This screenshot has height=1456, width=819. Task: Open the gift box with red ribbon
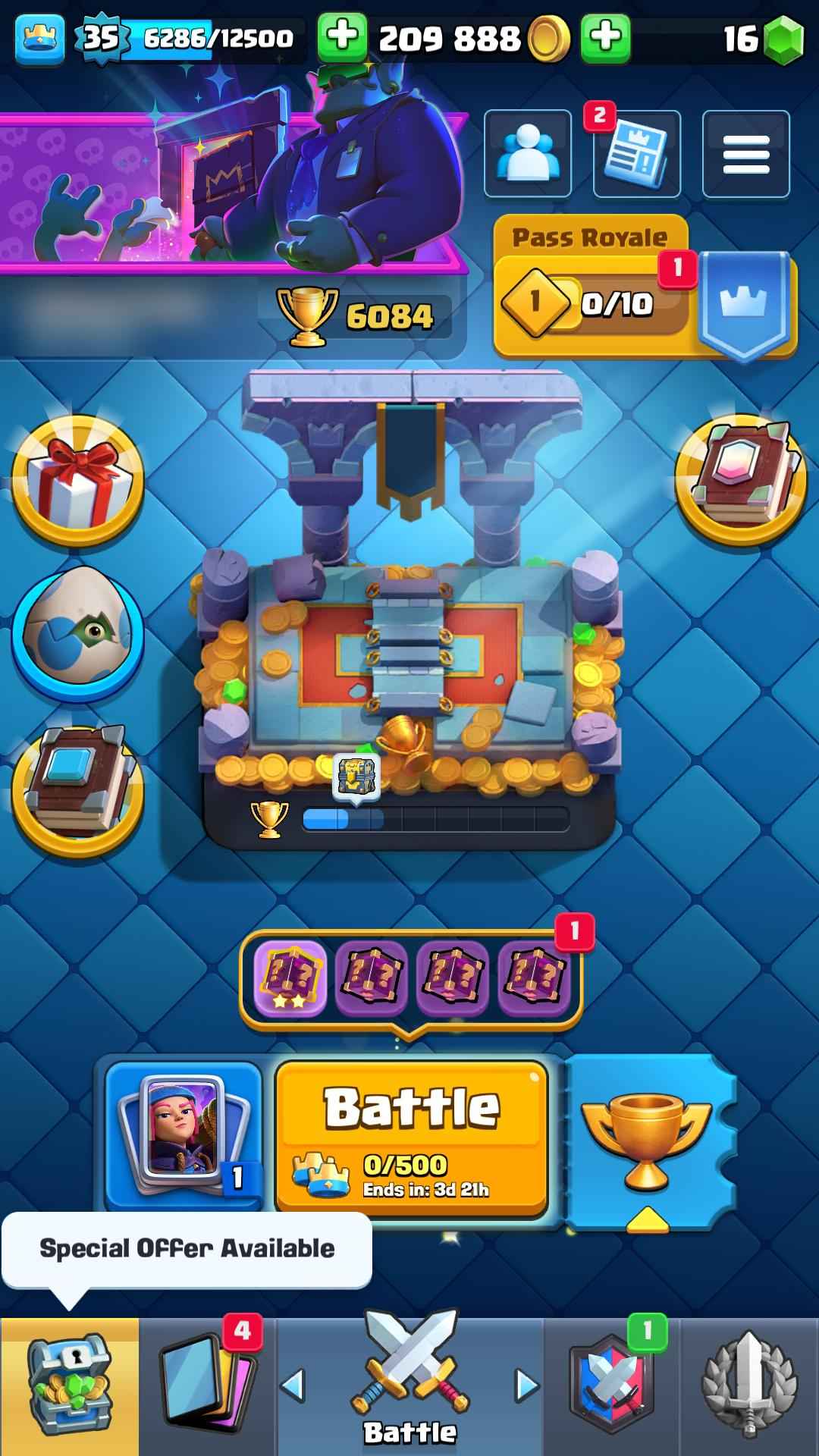tap(77, 482)
